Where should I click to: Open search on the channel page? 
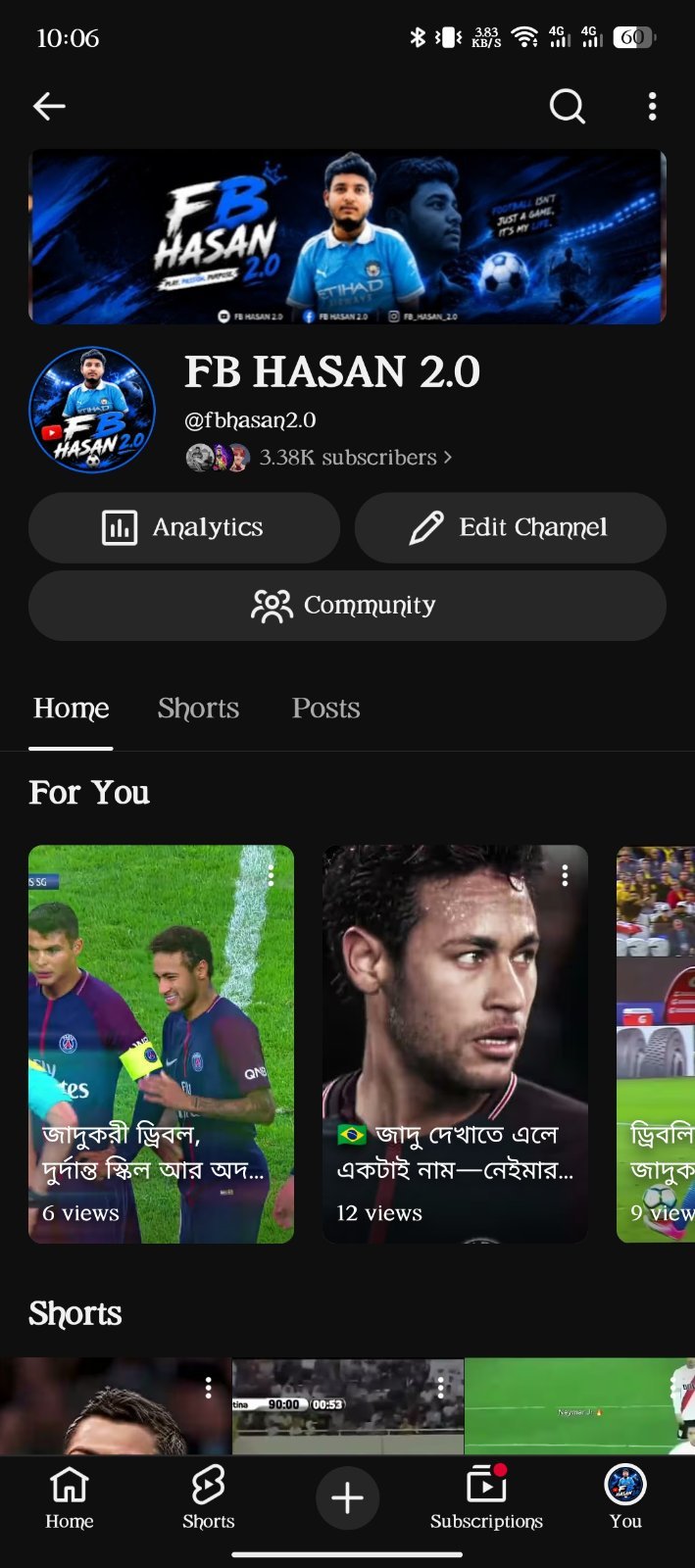[567, 106]
